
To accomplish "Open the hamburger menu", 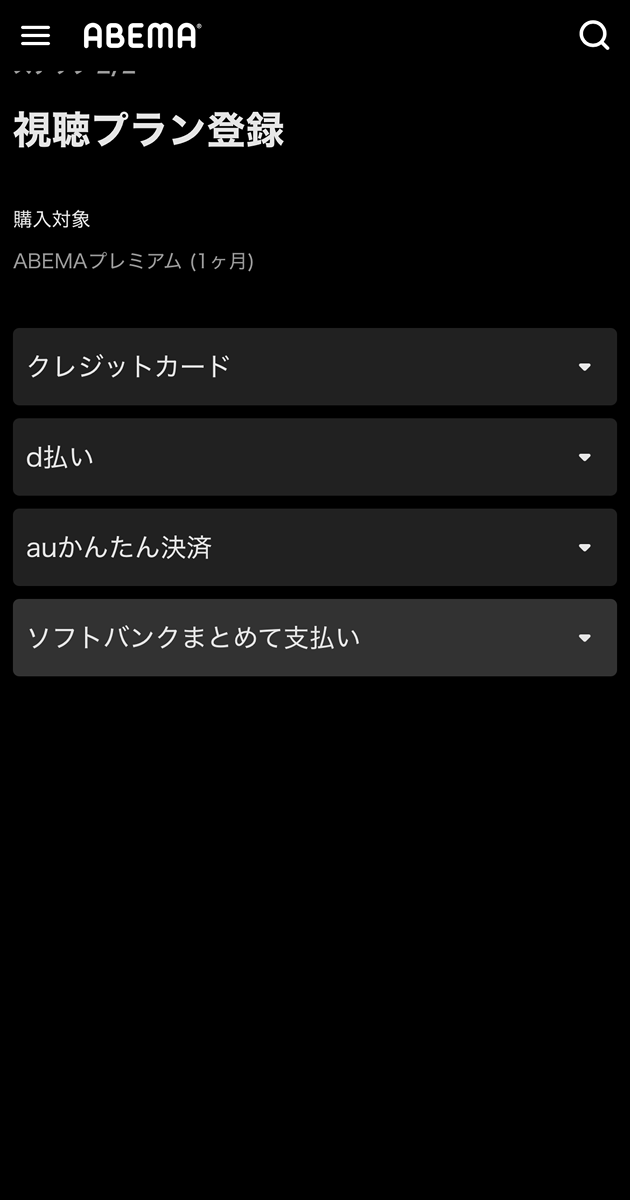I will point(35,36).
